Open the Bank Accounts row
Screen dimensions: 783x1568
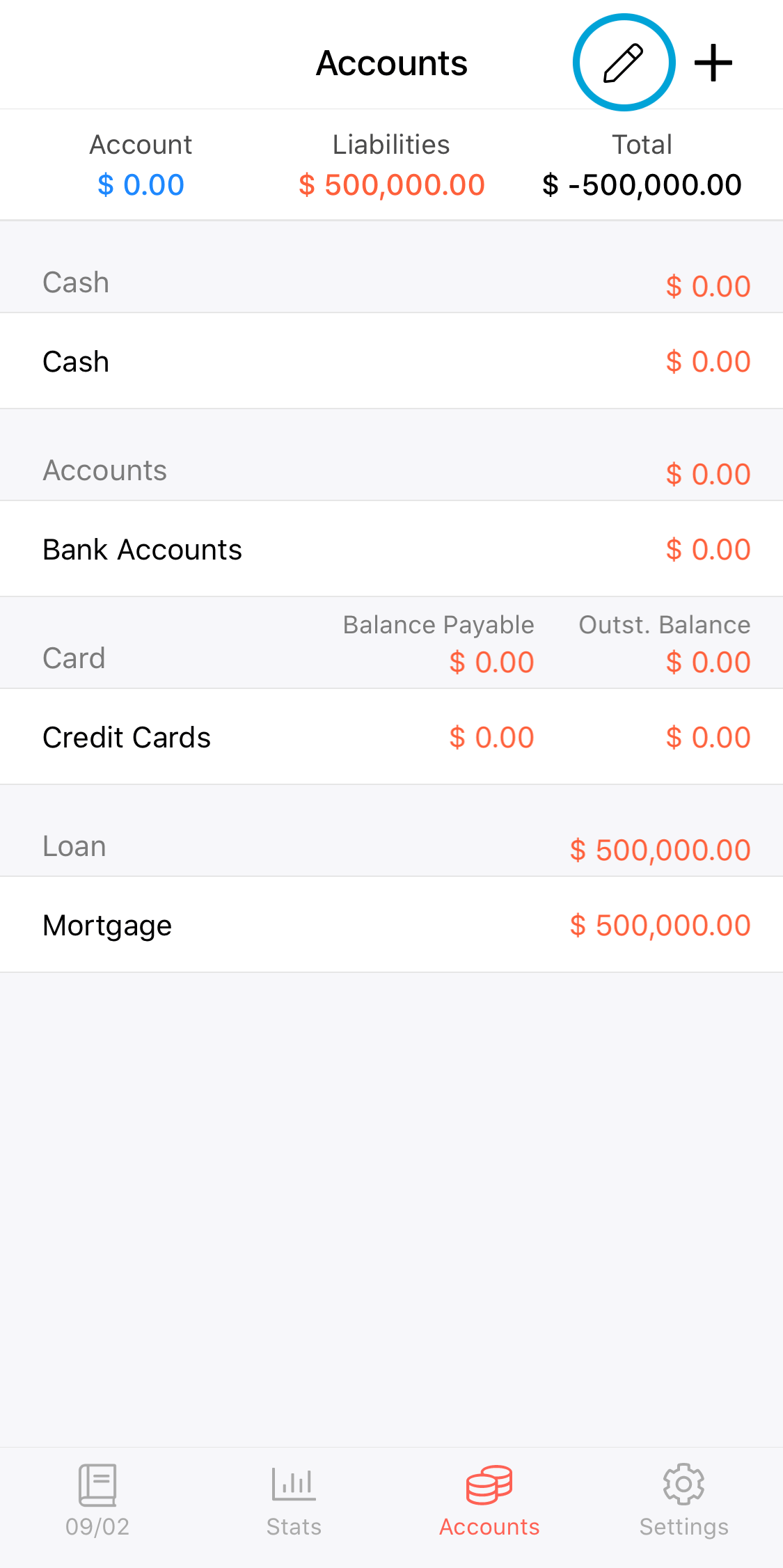(391, 549)
